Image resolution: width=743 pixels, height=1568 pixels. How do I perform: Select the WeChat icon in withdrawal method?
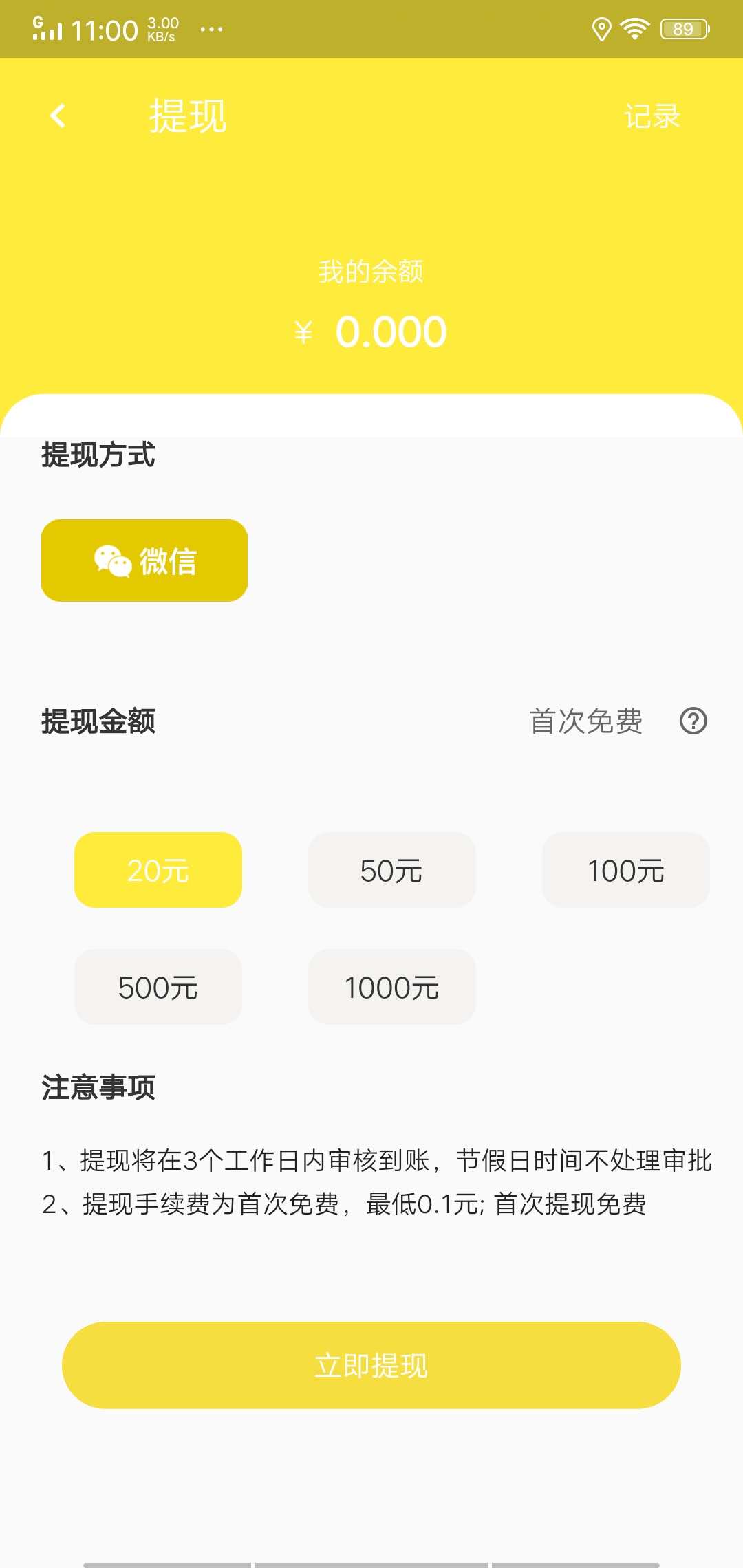pyautogui.click(x=114, y=560)
